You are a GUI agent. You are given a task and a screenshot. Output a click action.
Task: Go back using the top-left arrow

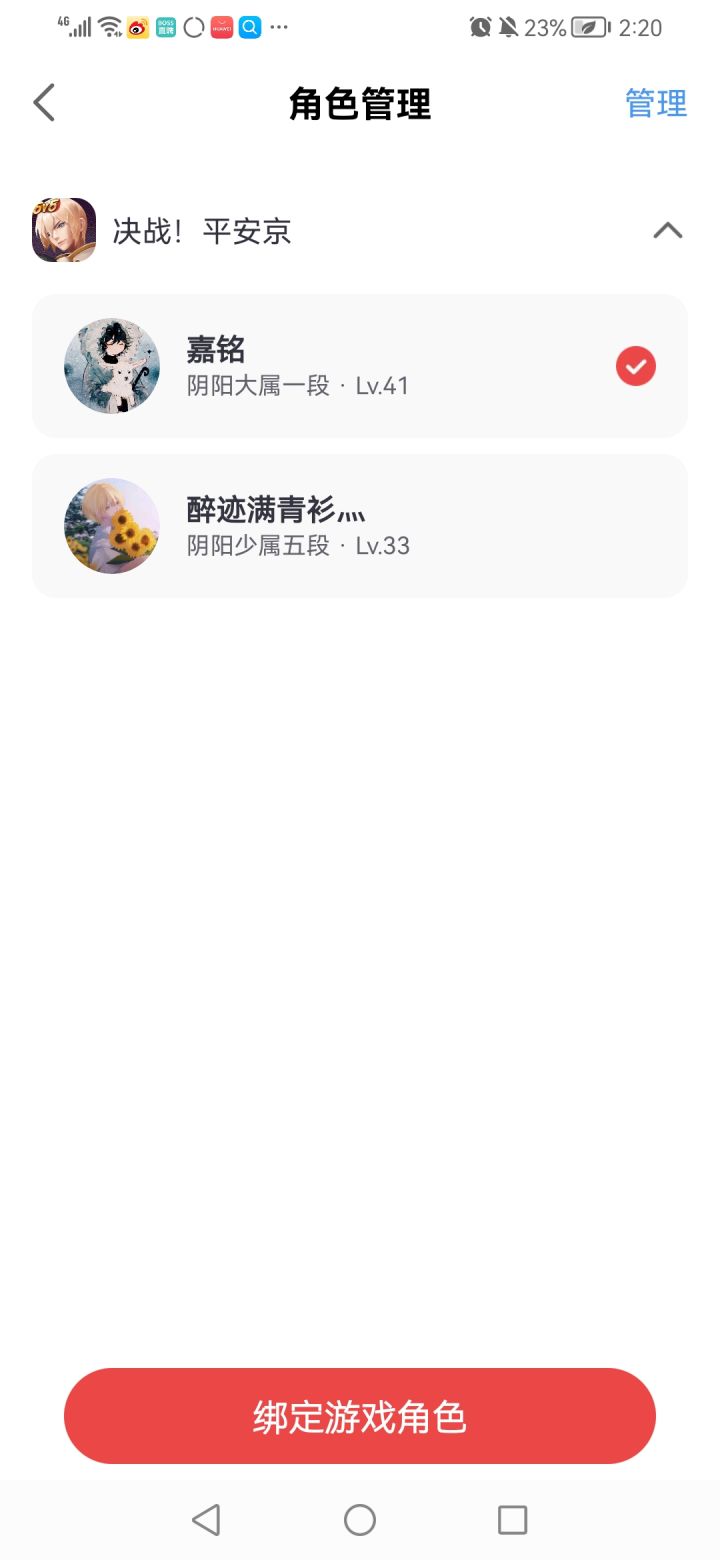[x=44, y=103]
